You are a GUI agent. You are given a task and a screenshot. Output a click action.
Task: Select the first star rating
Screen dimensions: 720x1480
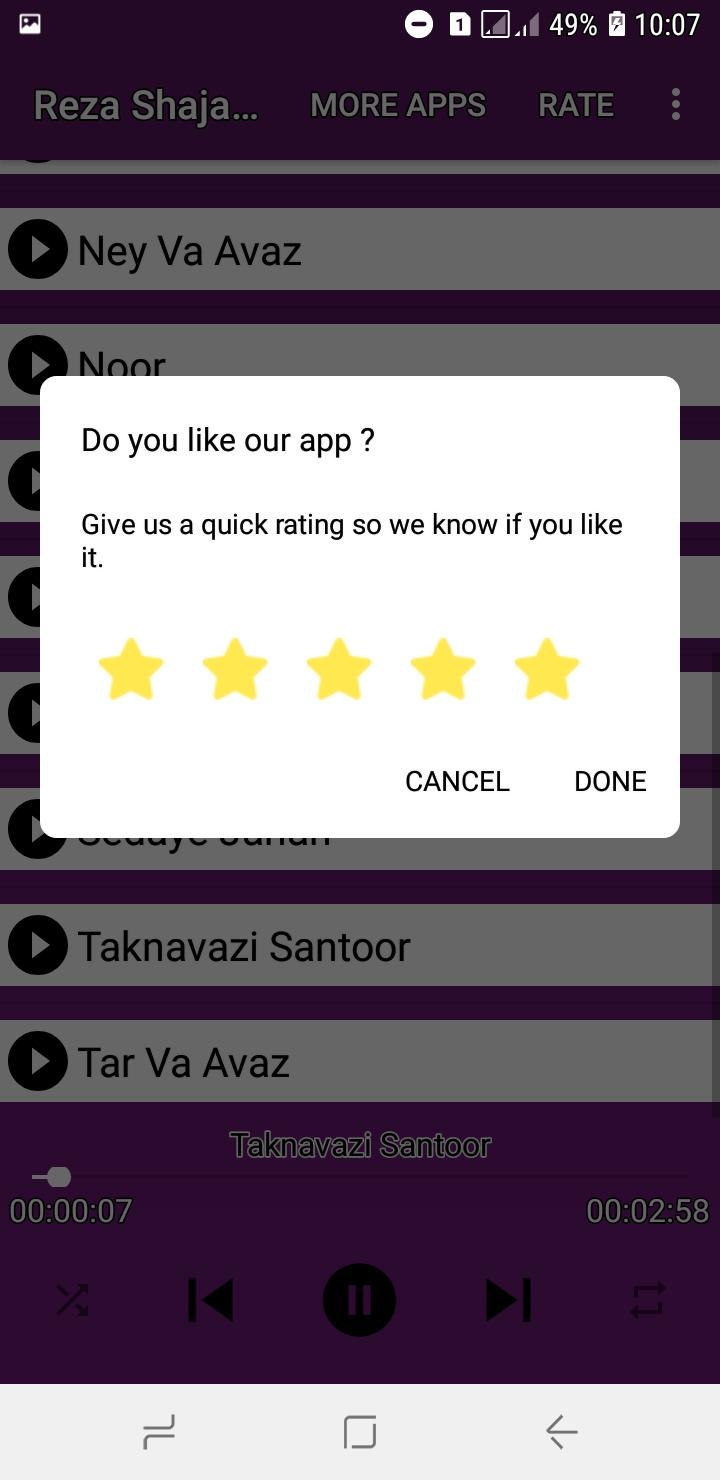(x=131, y=669)
